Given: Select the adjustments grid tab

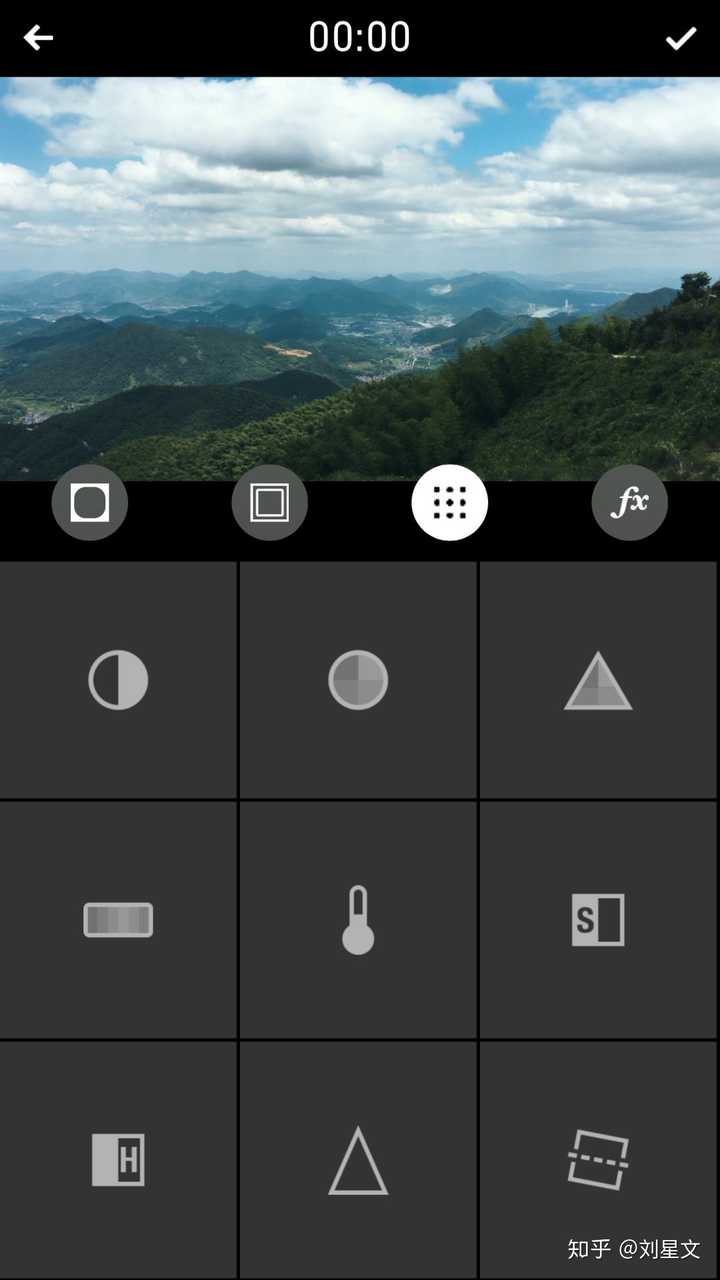Looking at the screenshot, I should pos(450,502).
